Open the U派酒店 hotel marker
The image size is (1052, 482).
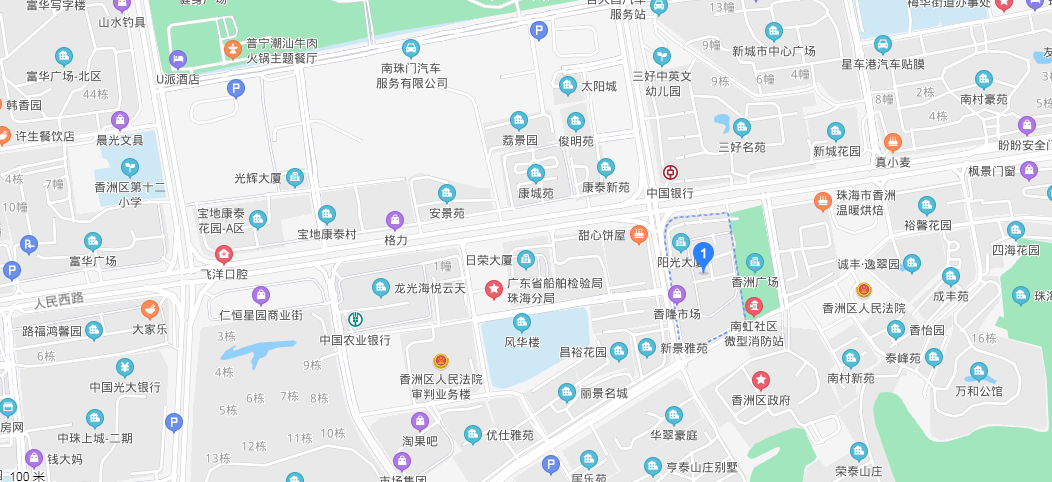click(178, 58)
